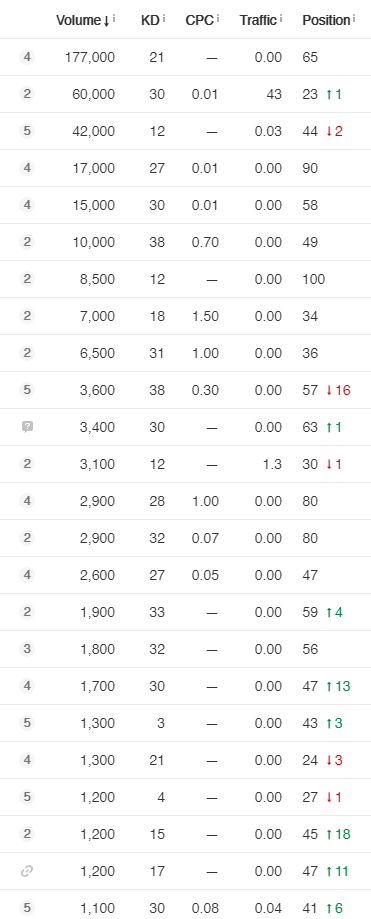371x919 pixels.
Task: Show the info tooltip beside Traffic
Action: [x=281, y=19]
